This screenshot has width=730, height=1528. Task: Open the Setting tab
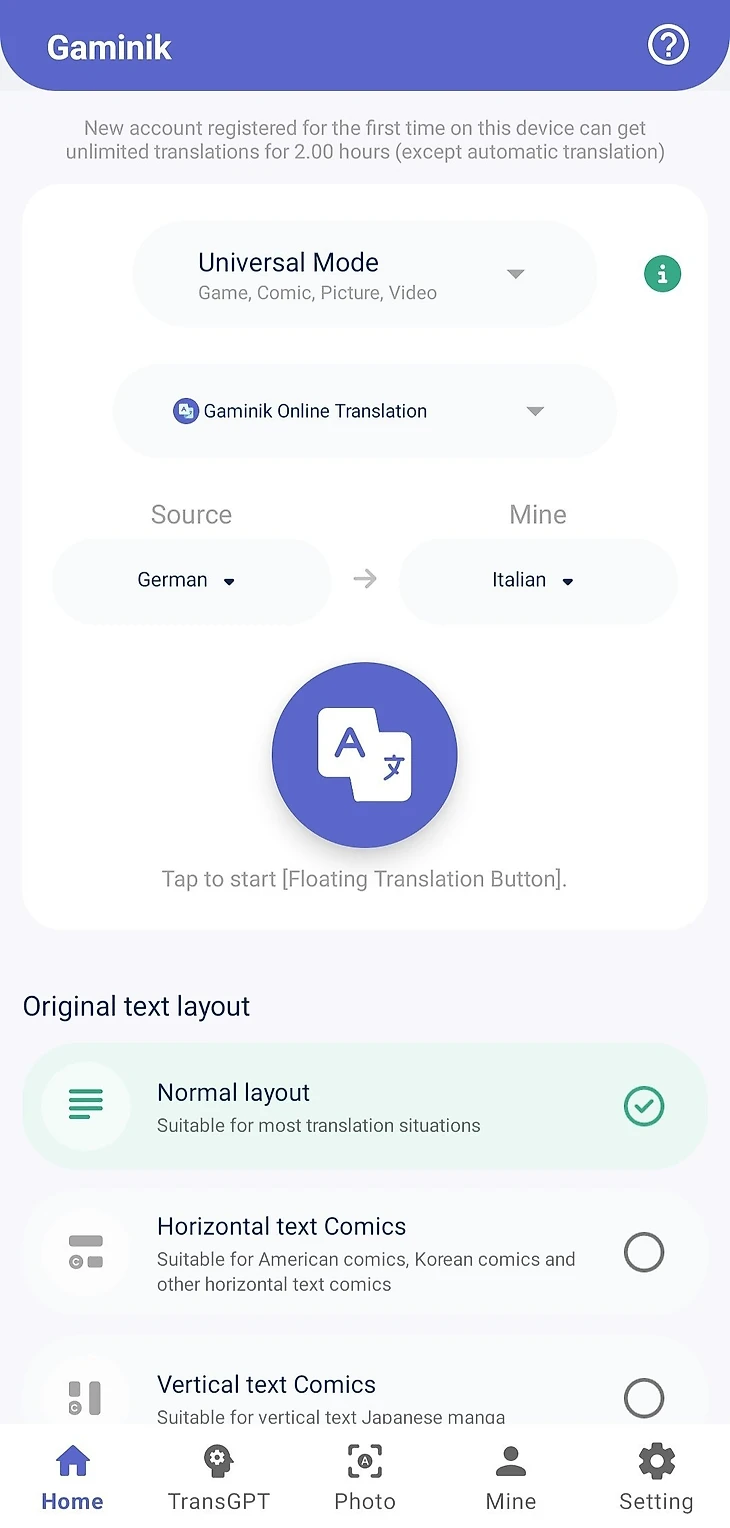point(656,1477)
